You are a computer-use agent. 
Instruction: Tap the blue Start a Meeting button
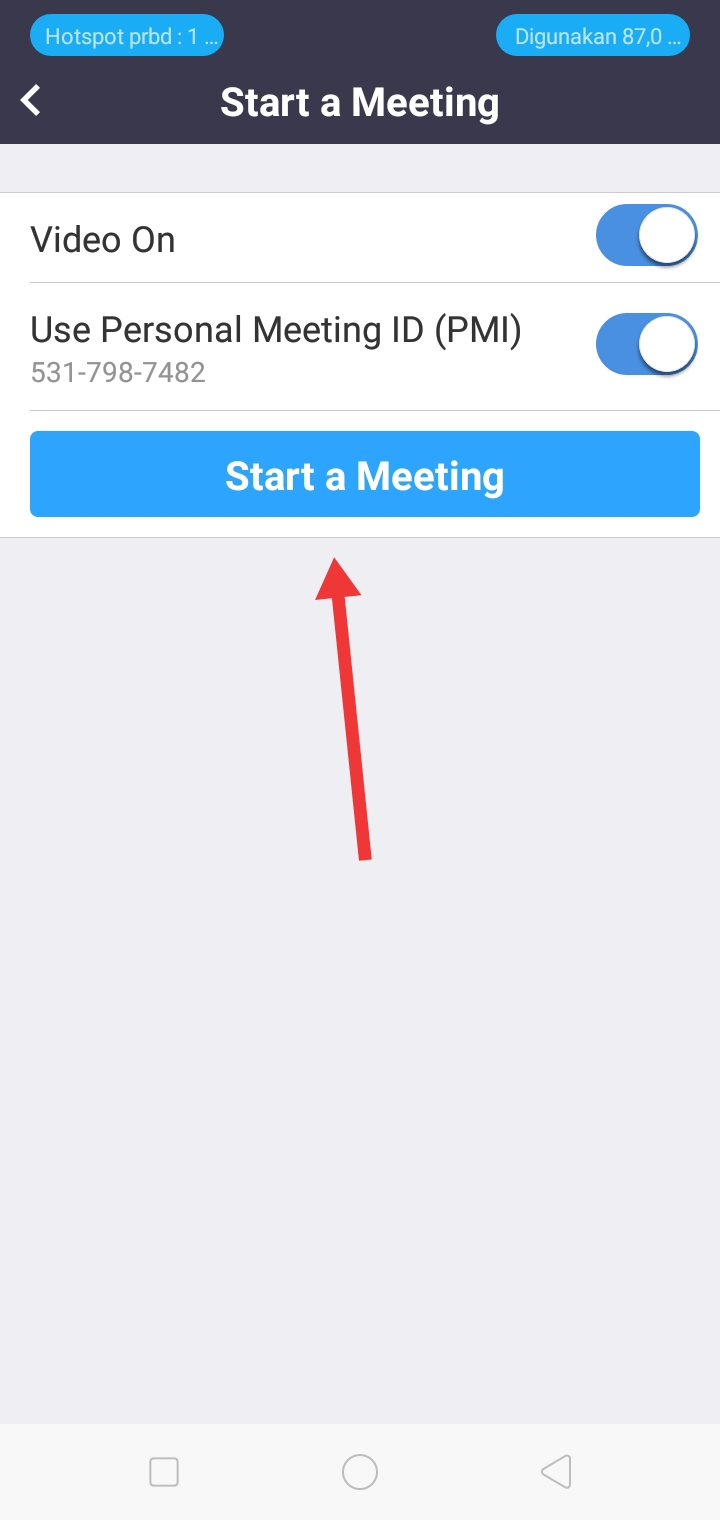[364, 474]
